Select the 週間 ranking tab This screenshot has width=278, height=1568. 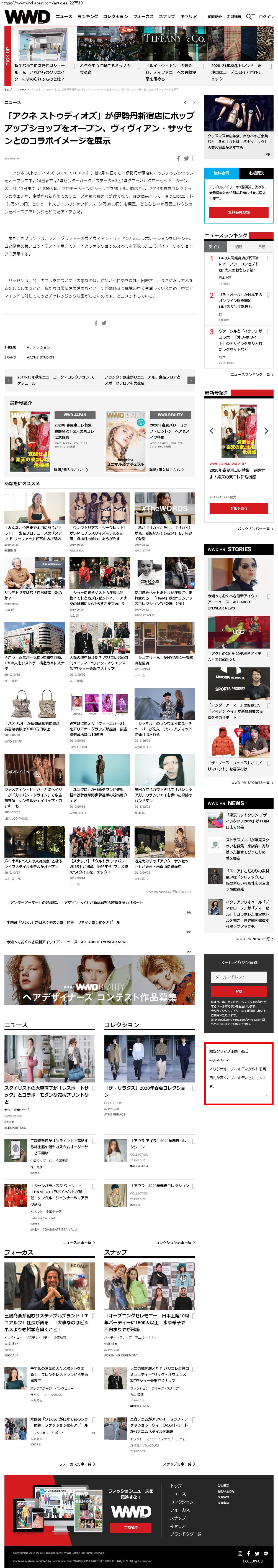point(239,246)
